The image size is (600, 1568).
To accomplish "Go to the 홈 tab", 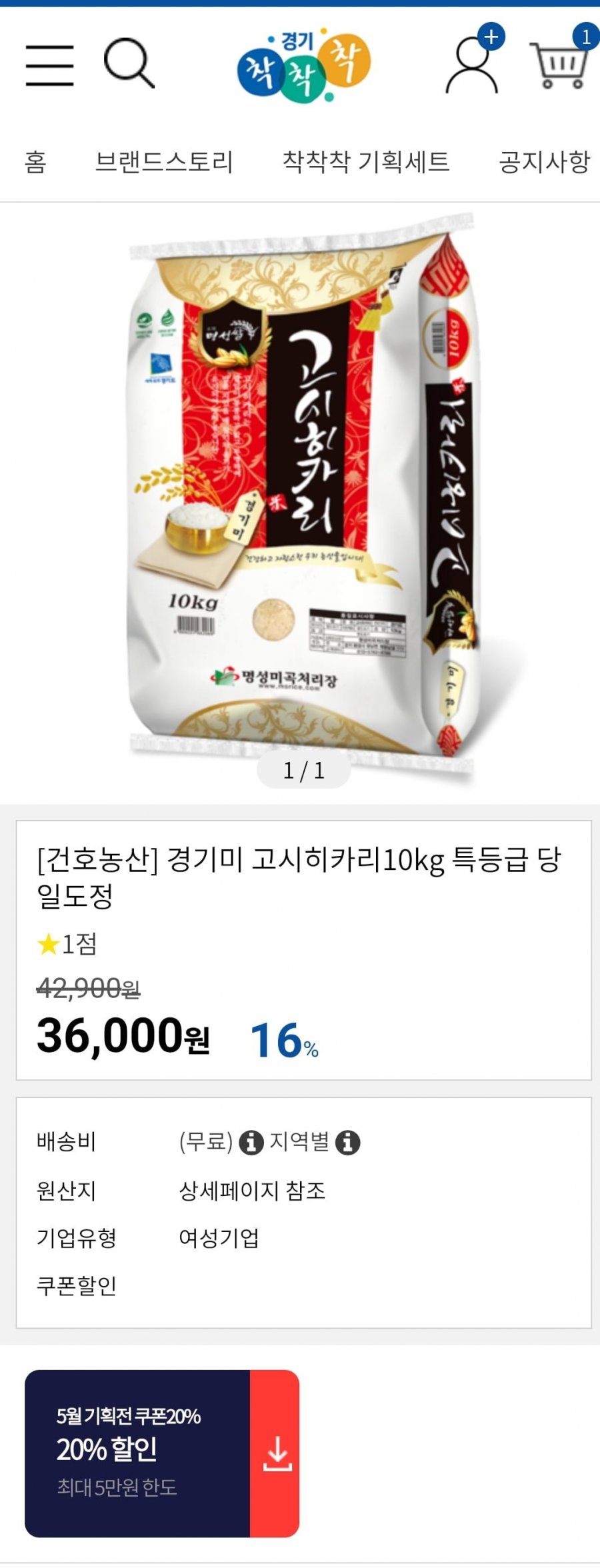I will point(35,162).
